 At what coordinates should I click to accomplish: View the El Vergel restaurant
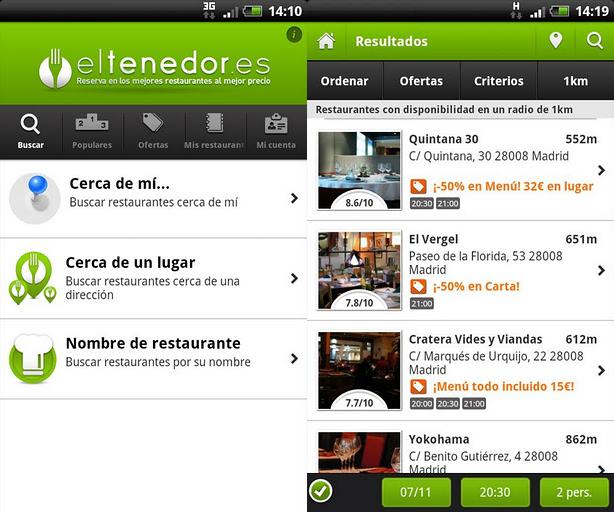[460, 270]
